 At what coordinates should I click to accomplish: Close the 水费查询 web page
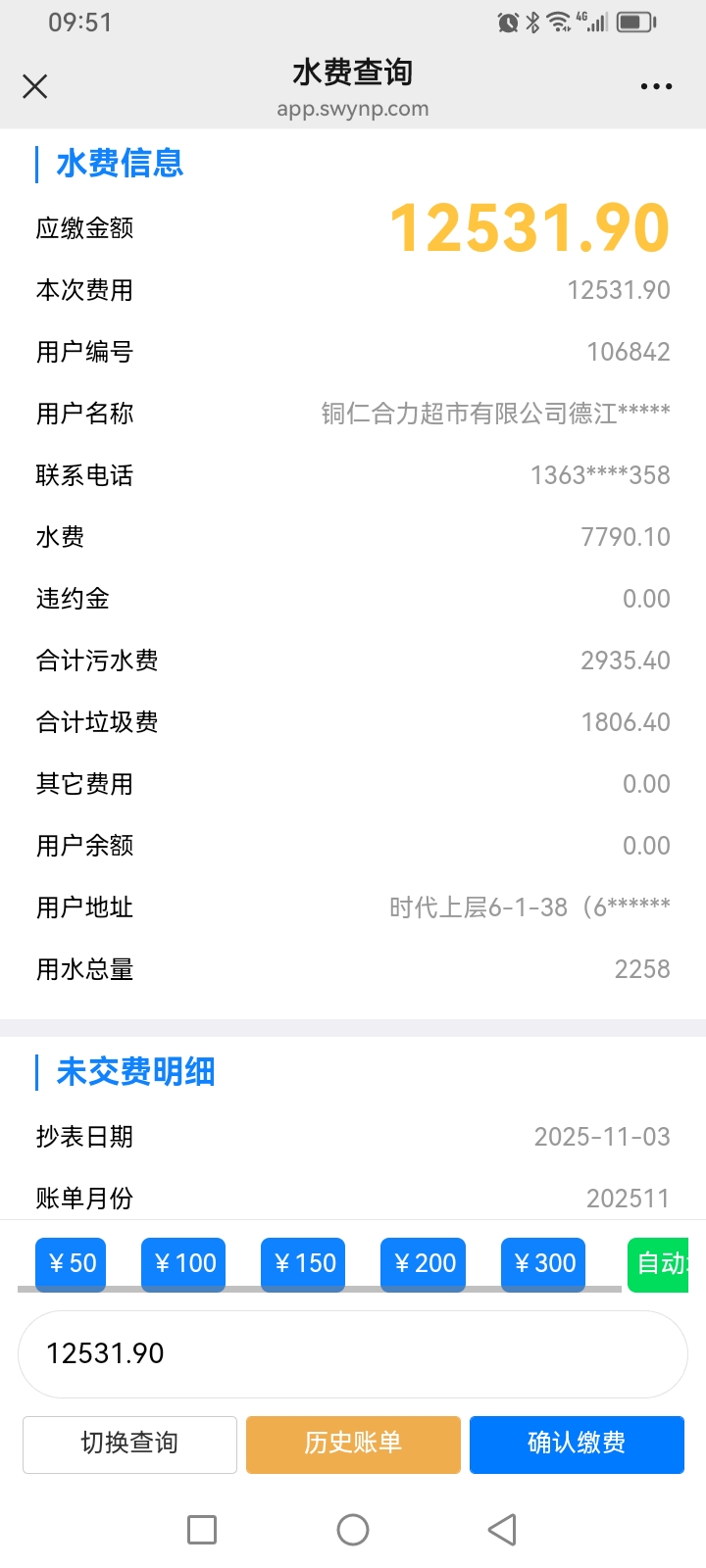[x=35, y=87]
